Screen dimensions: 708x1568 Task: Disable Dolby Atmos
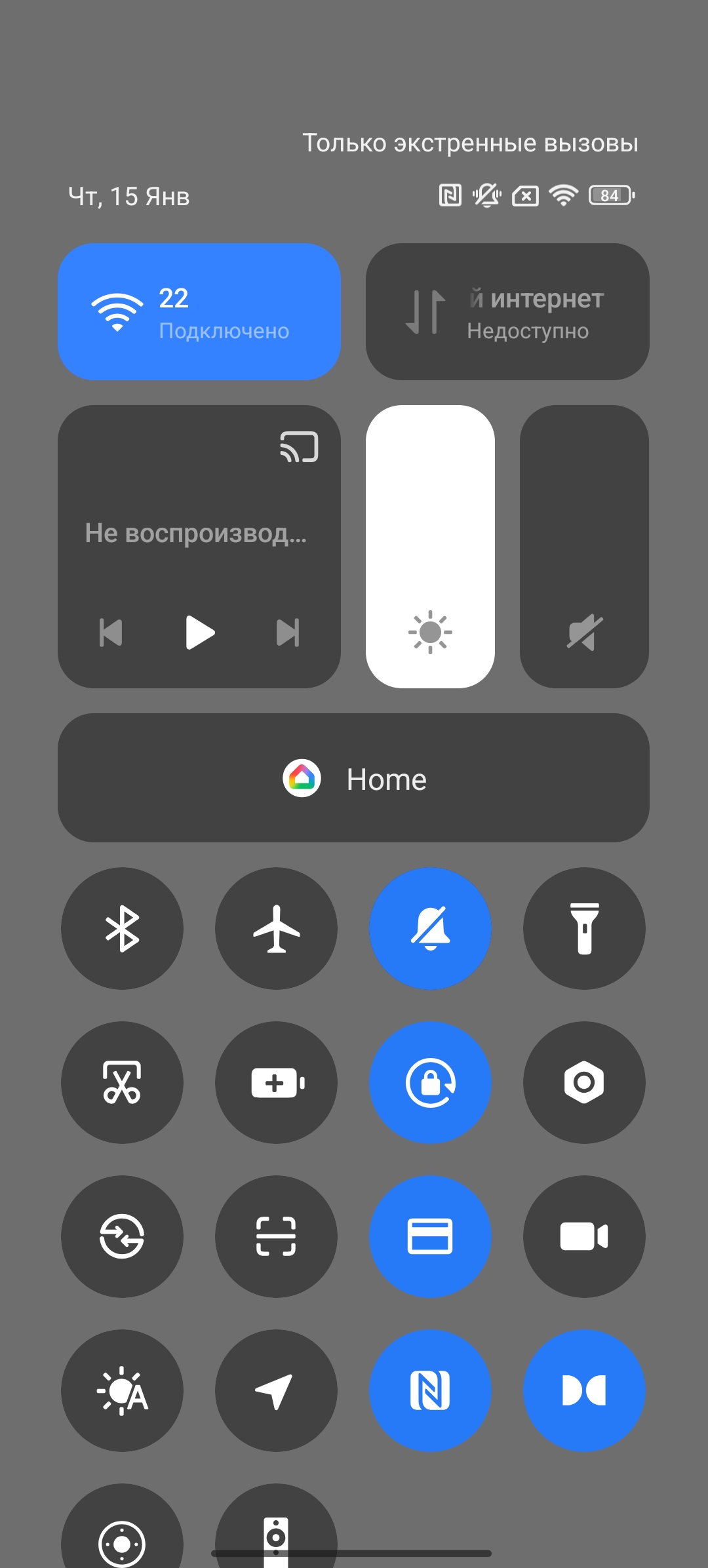point(584,1390)
